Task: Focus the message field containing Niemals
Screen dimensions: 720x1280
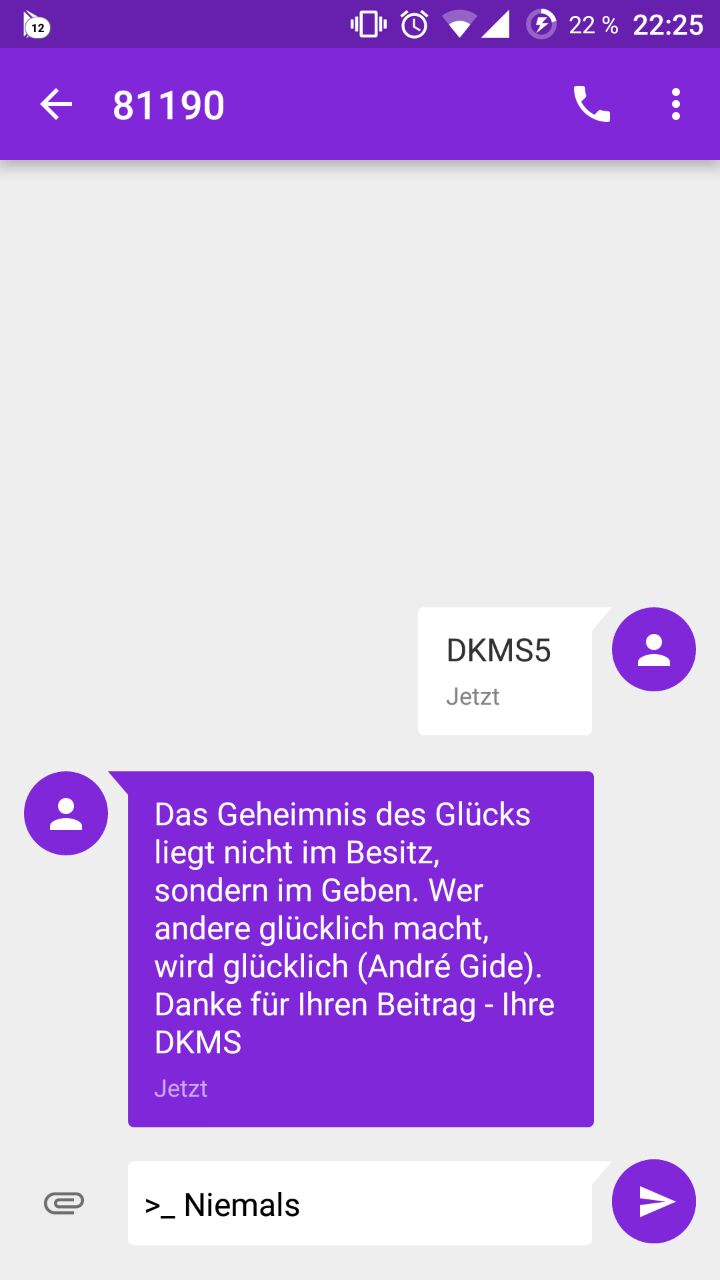Action: (360, 1203)
